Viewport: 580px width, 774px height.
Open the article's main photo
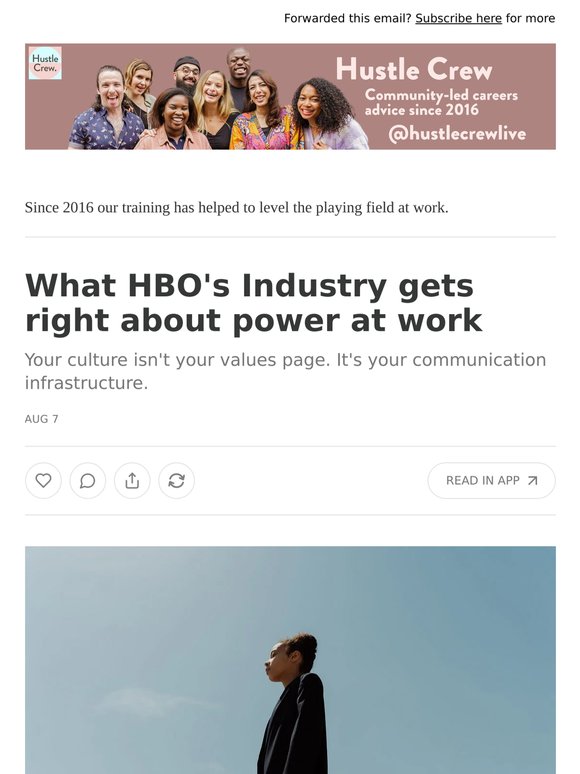(x=290, y=660)
